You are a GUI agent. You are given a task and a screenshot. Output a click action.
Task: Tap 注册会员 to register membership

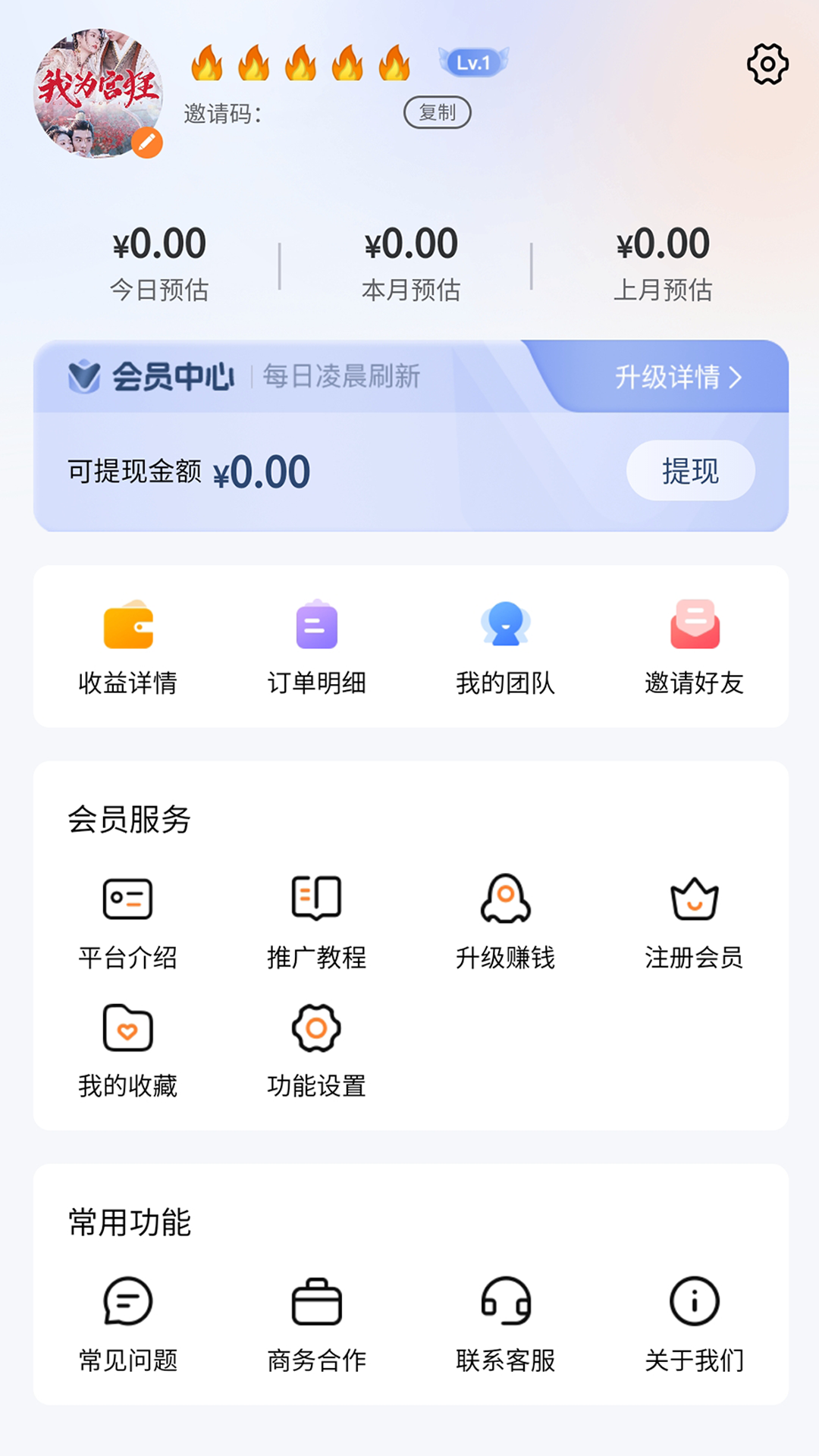point(694,921)
